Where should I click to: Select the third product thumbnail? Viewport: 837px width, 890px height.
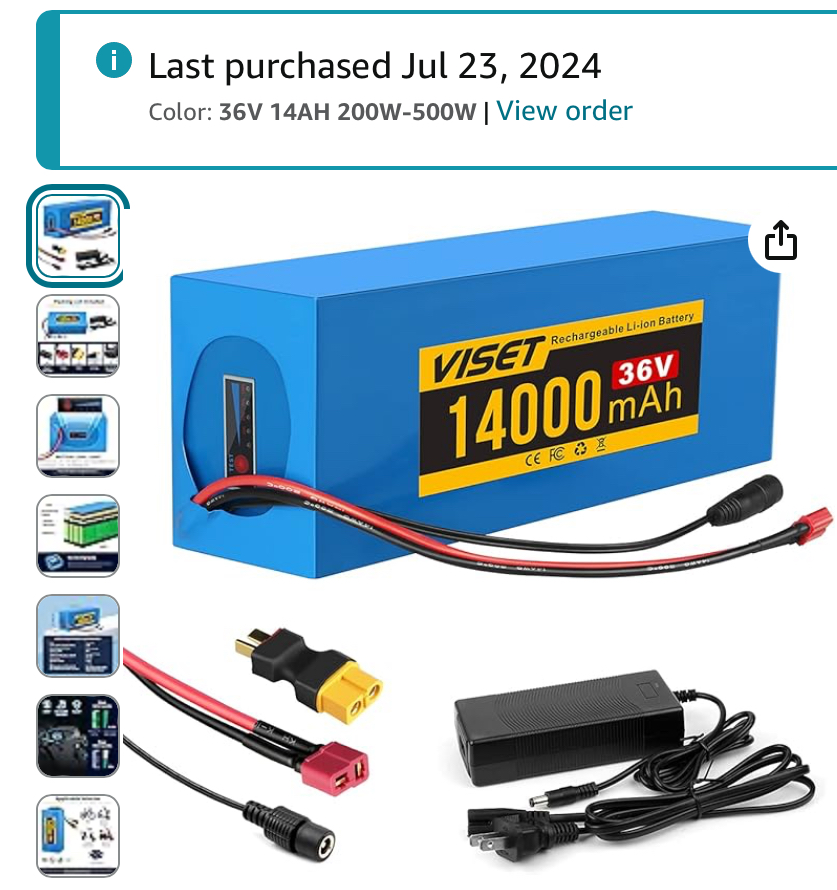pos(77,436)
